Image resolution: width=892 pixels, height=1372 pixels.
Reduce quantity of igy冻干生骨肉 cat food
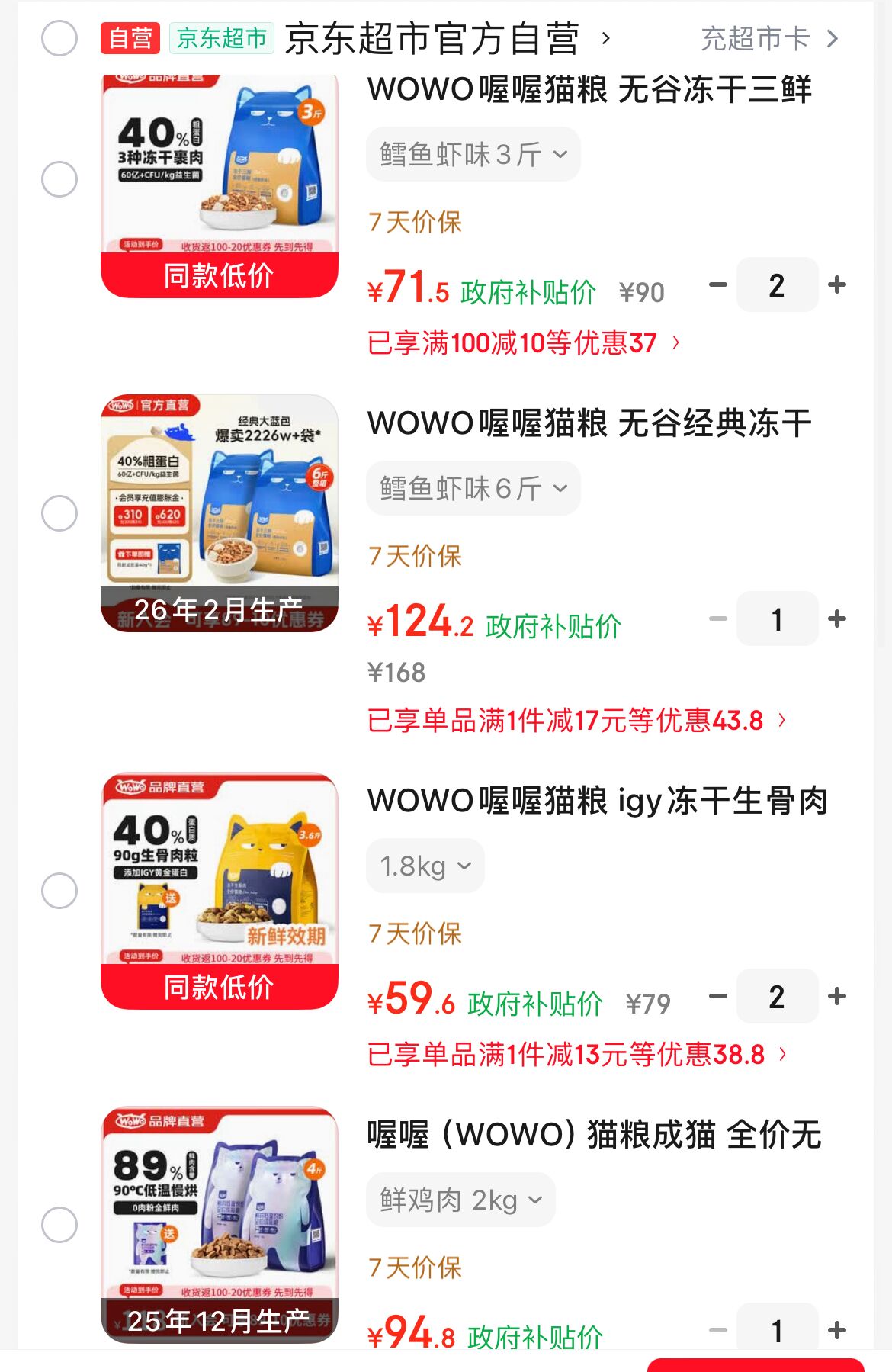[717, 997]
